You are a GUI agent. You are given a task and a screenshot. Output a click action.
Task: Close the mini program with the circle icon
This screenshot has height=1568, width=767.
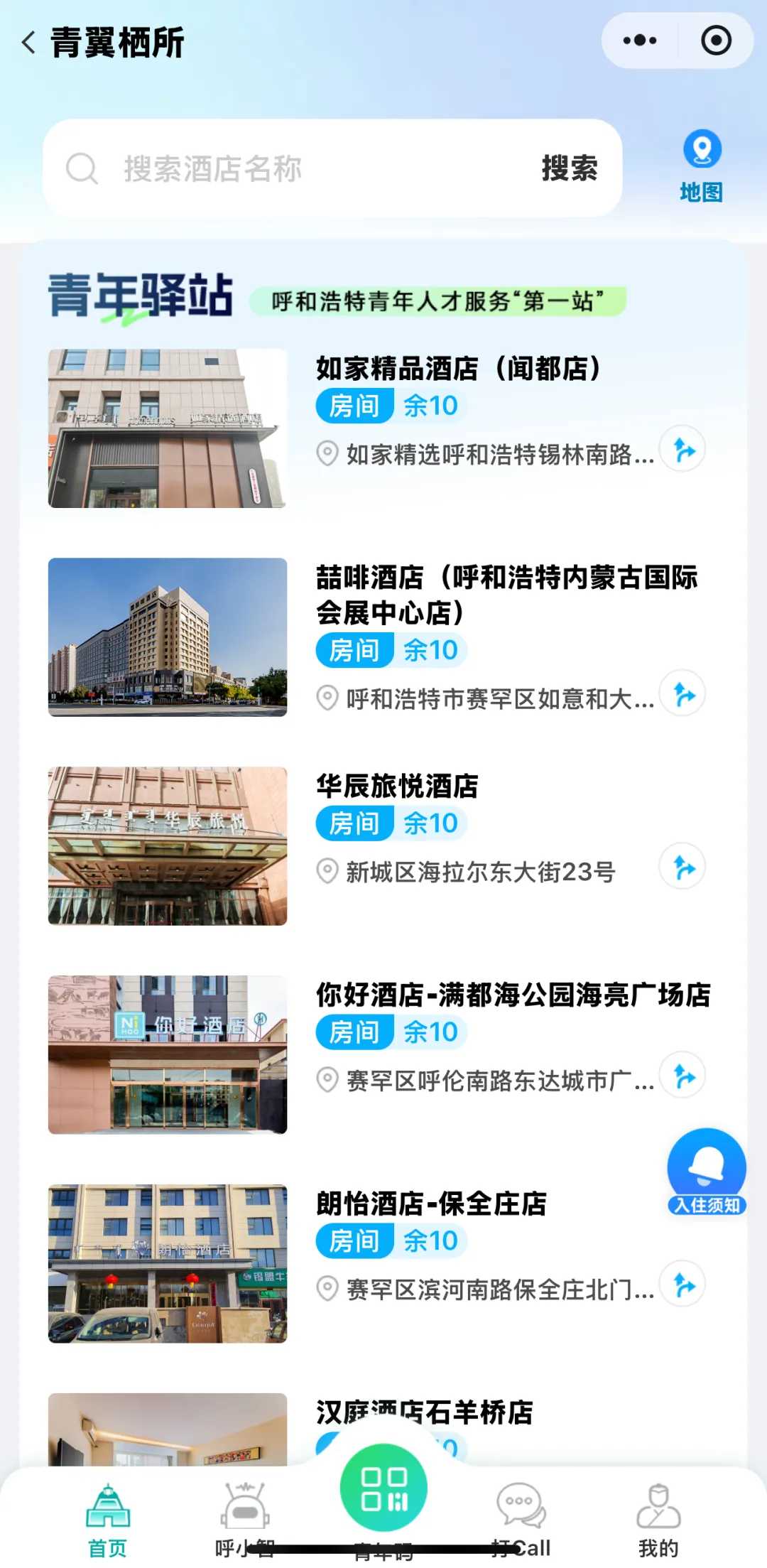tap(716, 40)
